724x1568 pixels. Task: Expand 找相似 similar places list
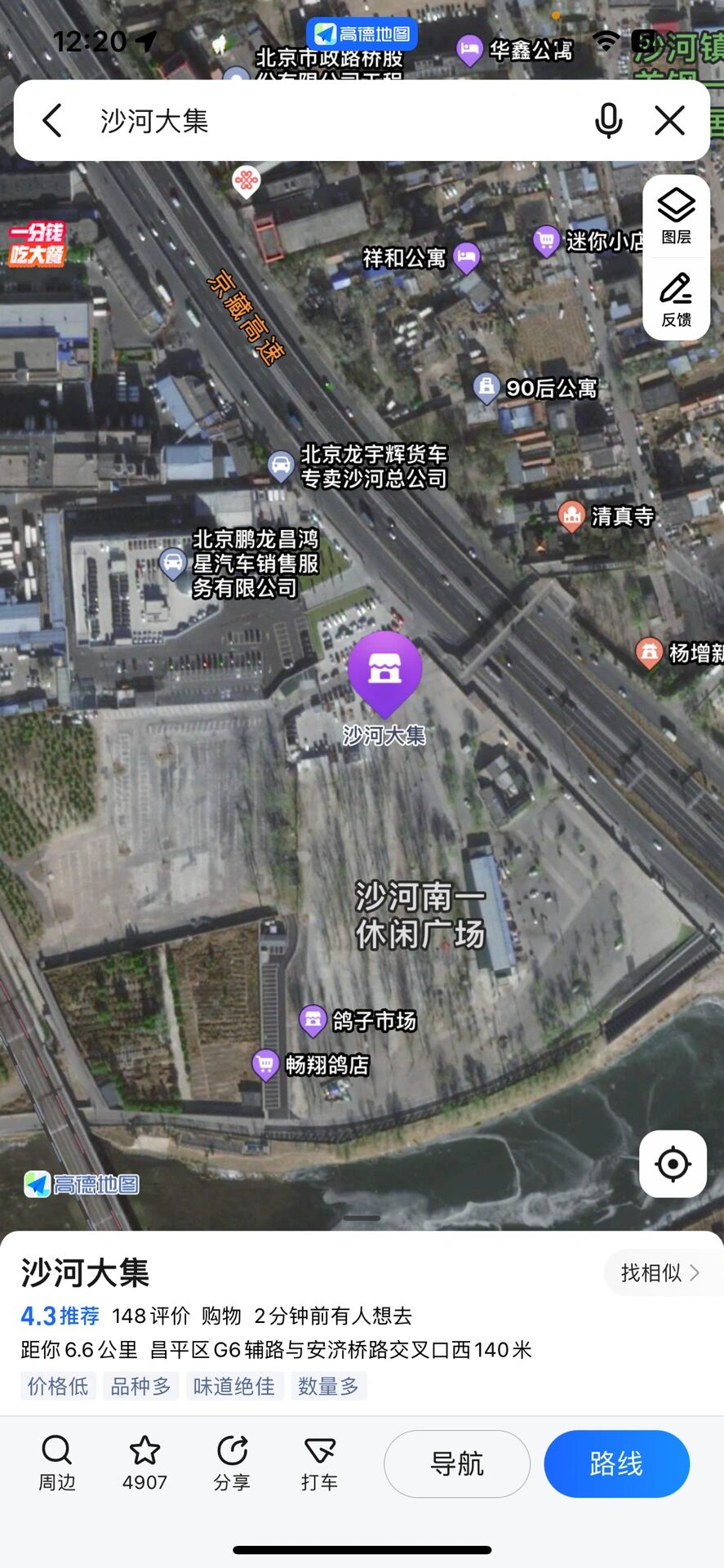663,1272
